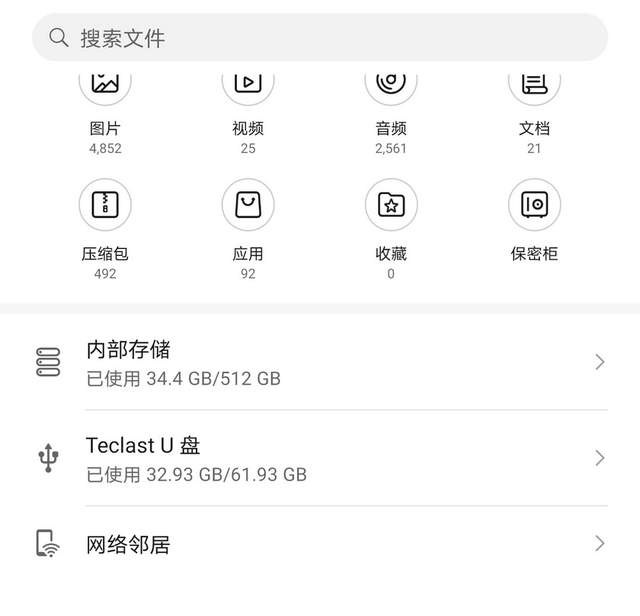
Task: Browse the 视频 category
Action: (248, 85)
